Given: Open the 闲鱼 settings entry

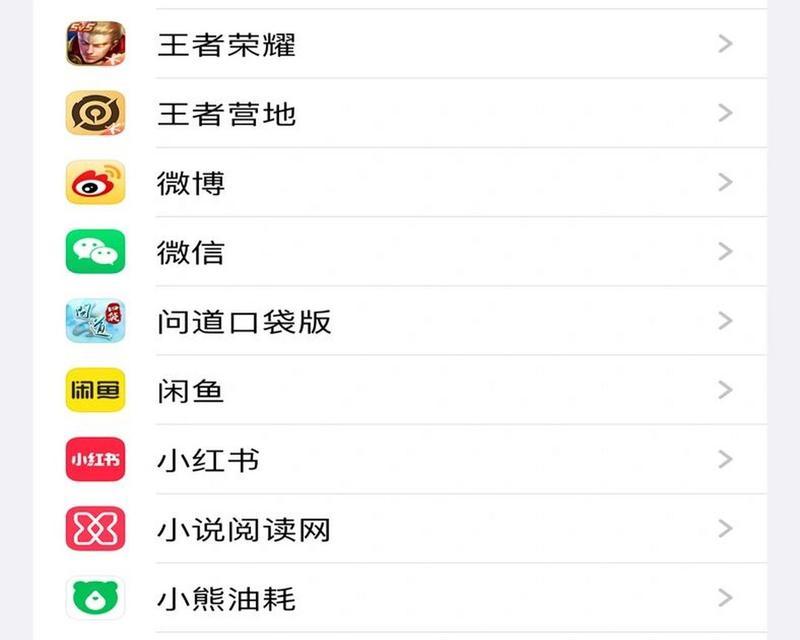Looking at the screenshot, I should [x=400, y=390].
